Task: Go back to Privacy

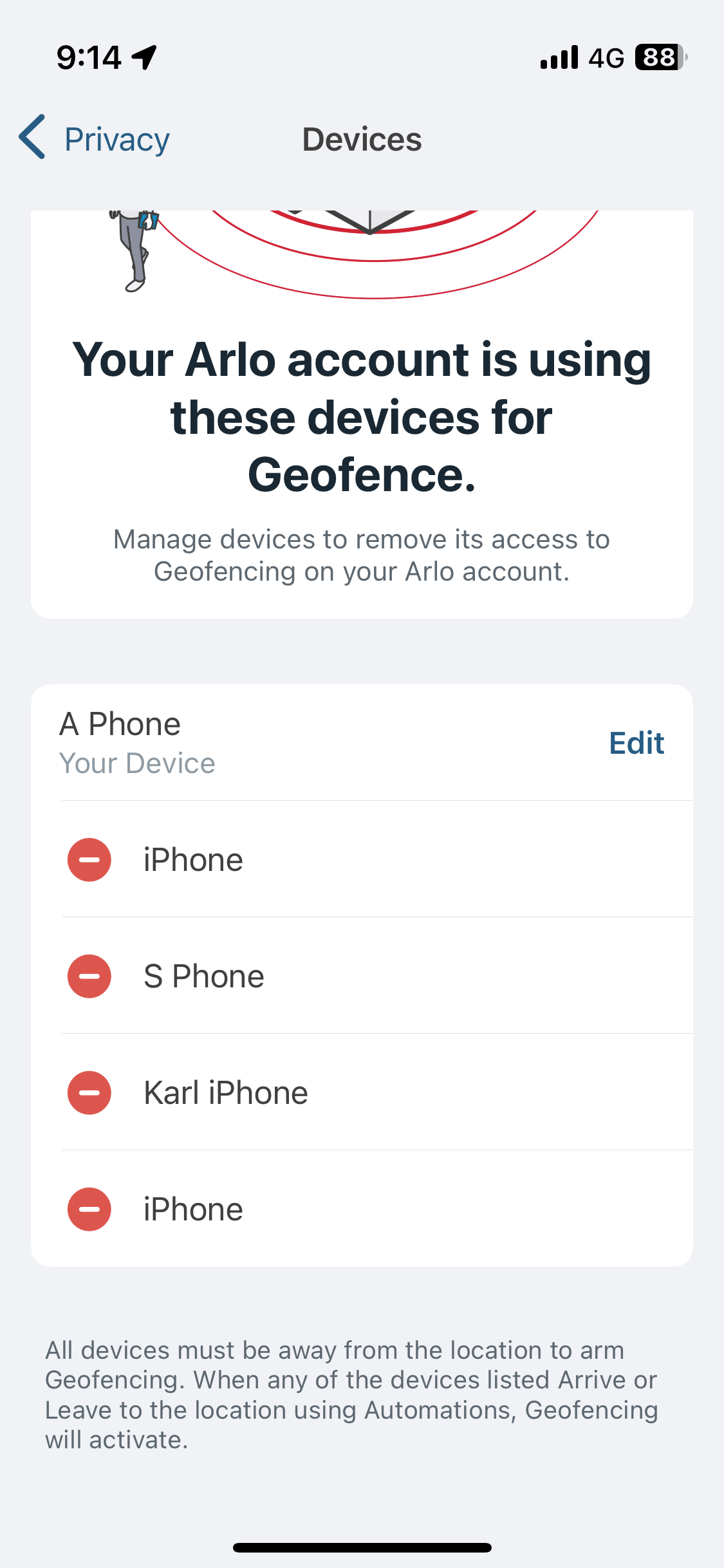Action: tap(94, 139)
